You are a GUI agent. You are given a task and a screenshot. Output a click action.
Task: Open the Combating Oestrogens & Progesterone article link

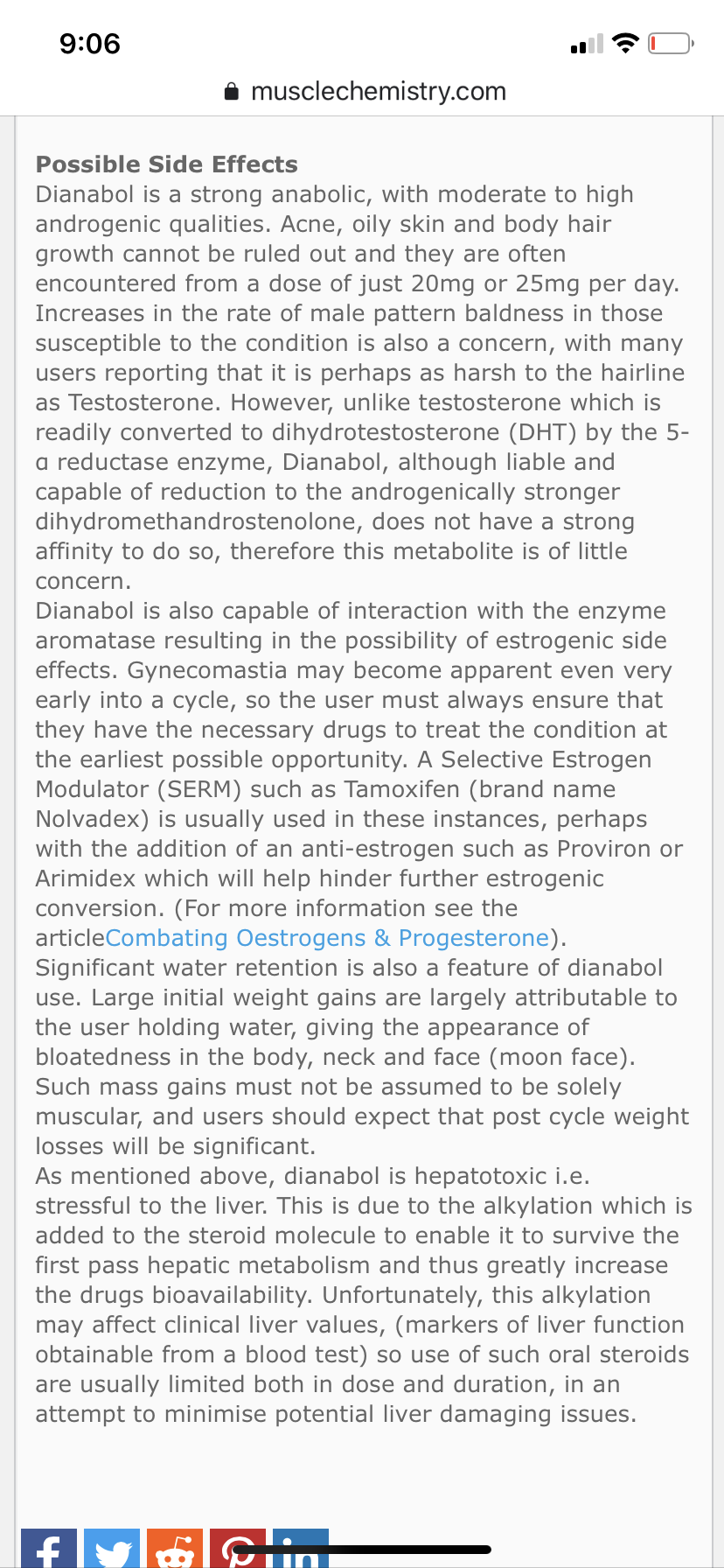pos(327,938)
